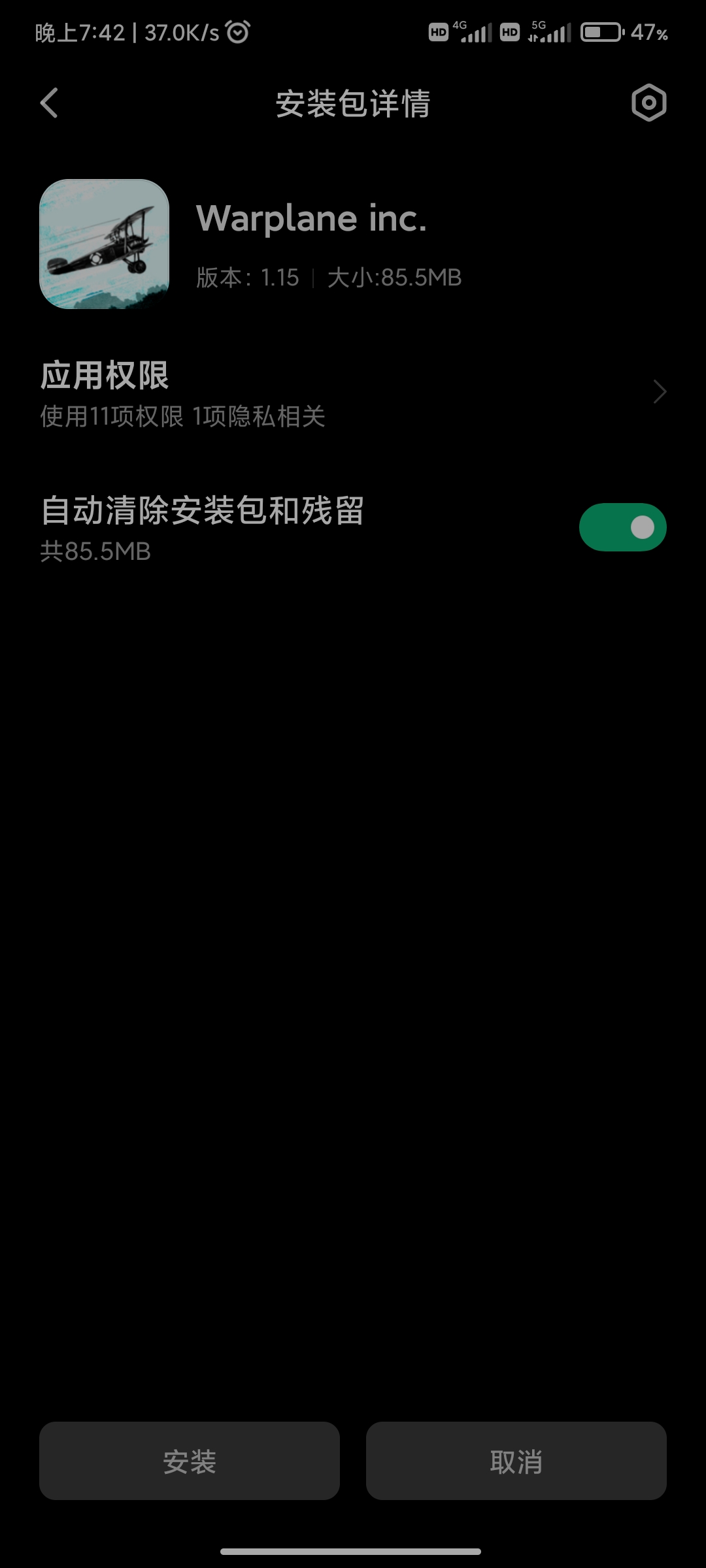
Task: Open the installer settings icon
Action: 648,103
